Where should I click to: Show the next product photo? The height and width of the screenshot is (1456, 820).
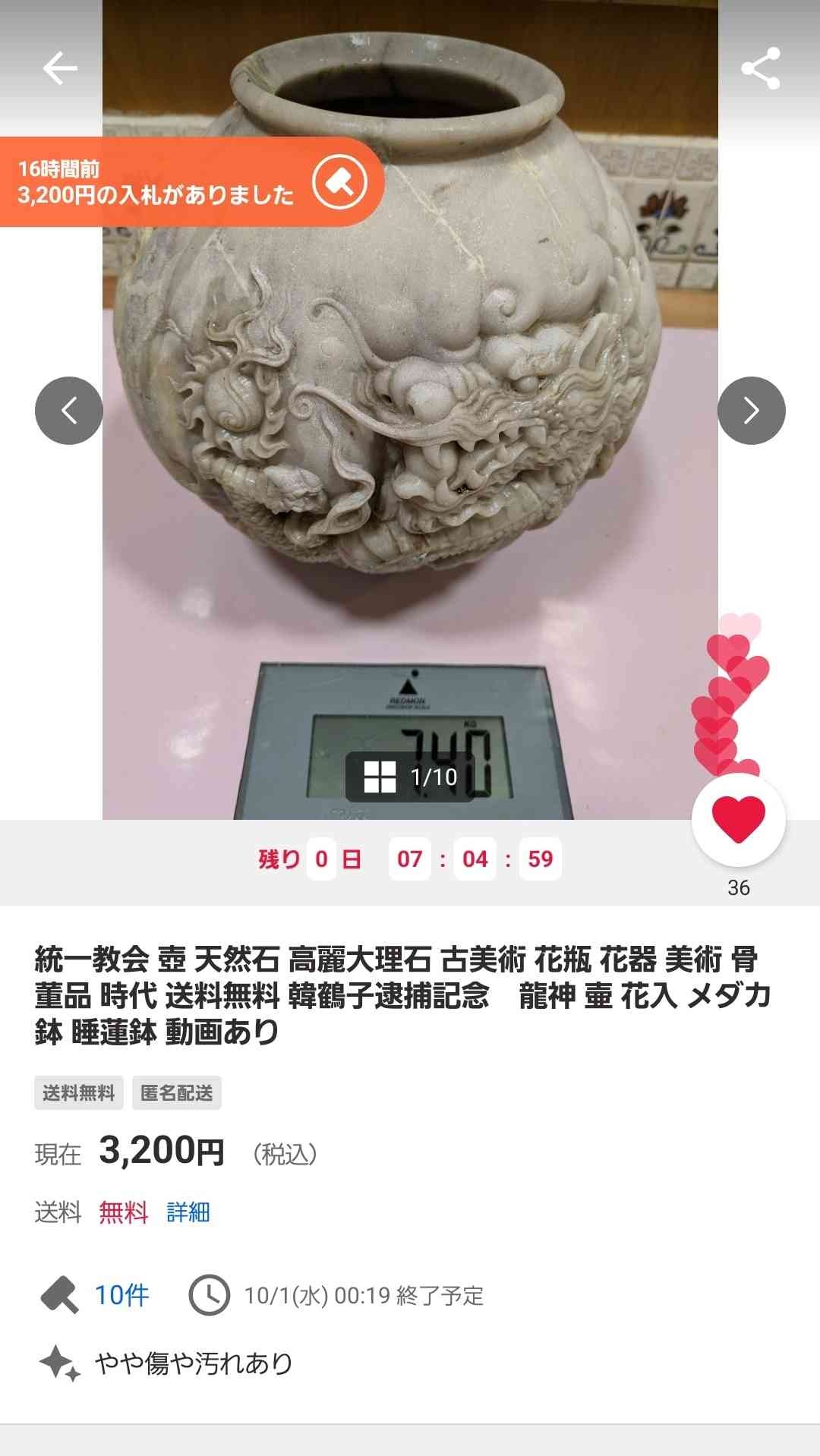[751, 411]
